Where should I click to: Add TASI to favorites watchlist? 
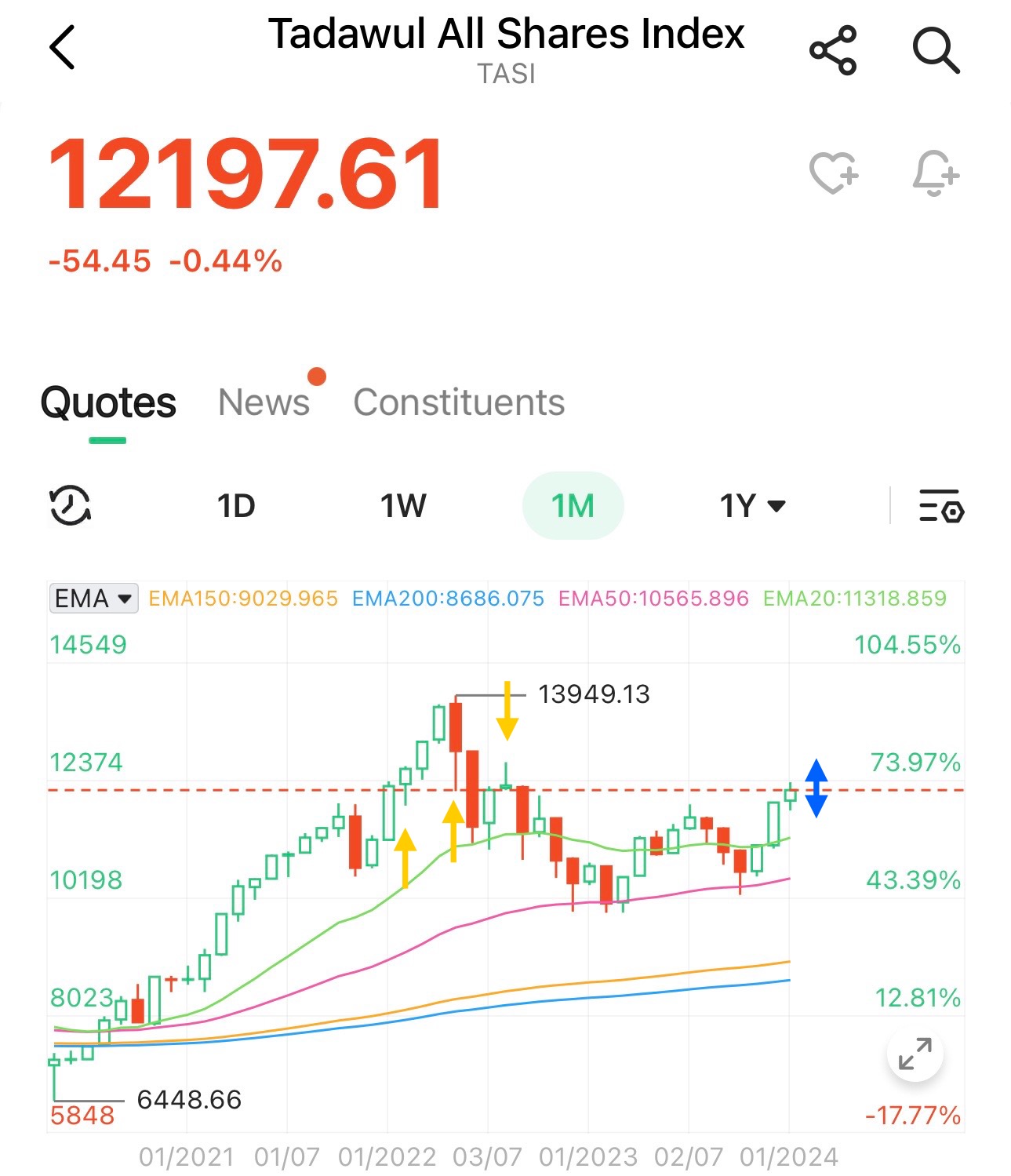pyautogui.click(x=833, y=173)
